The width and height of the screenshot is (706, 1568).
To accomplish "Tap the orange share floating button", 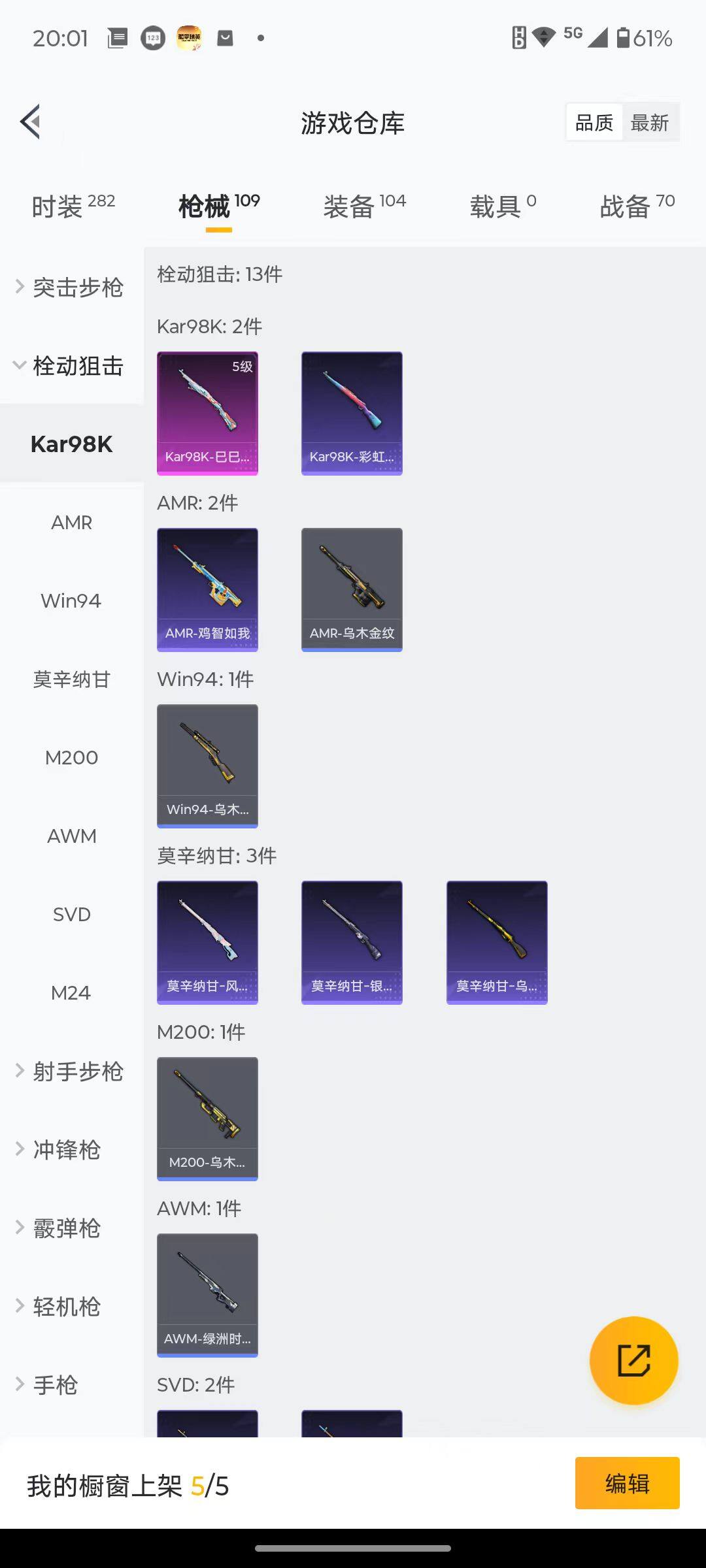I will tap(633, 1360).
